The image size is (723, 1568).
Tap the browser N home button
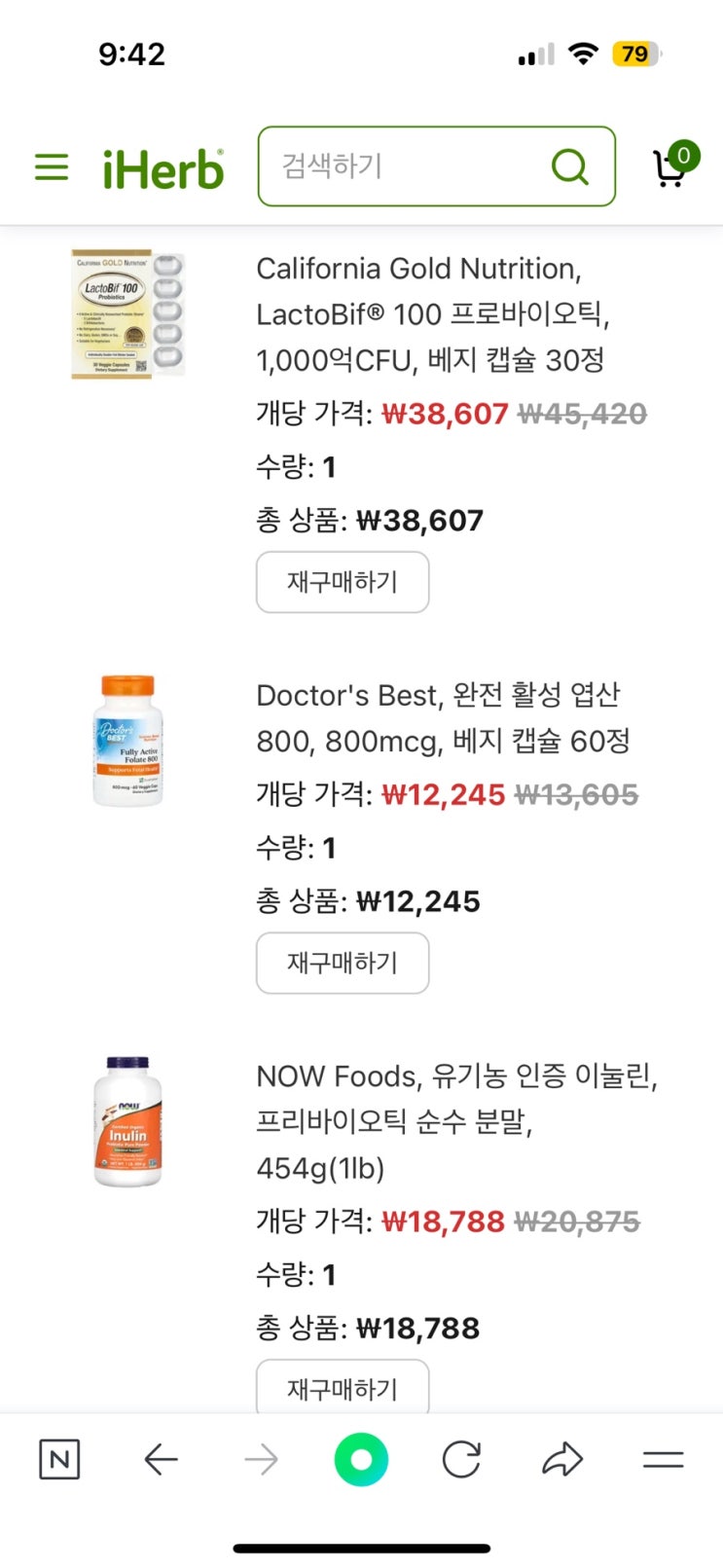[x=58, y=1459]
